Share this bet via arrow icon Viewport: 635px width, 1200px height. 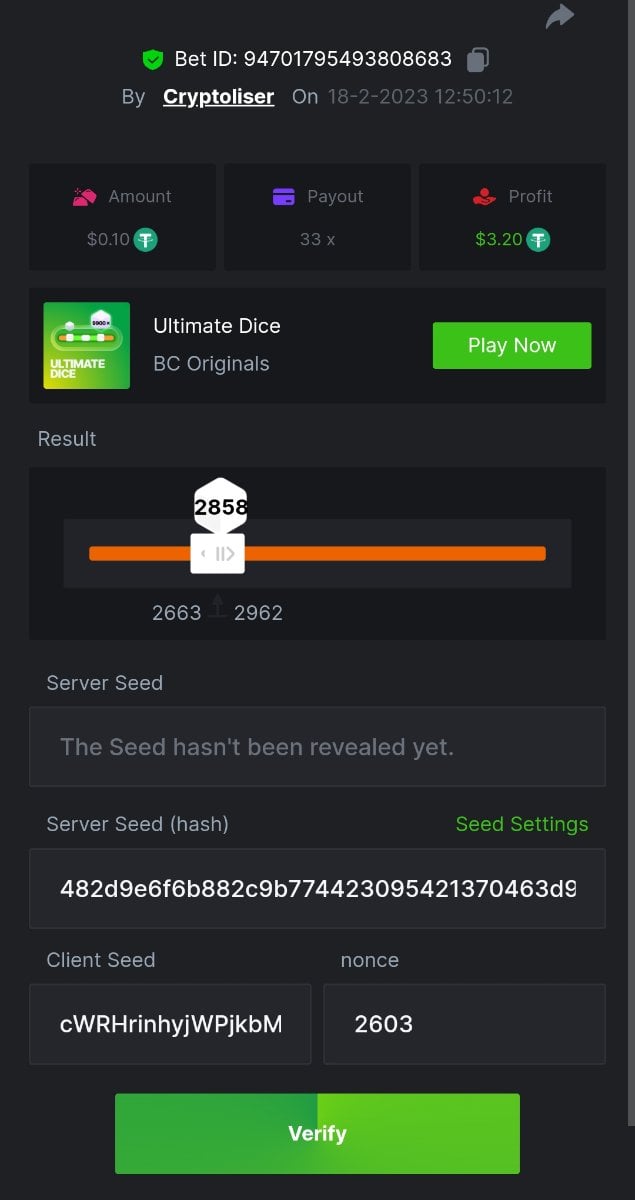coord(559,17)
